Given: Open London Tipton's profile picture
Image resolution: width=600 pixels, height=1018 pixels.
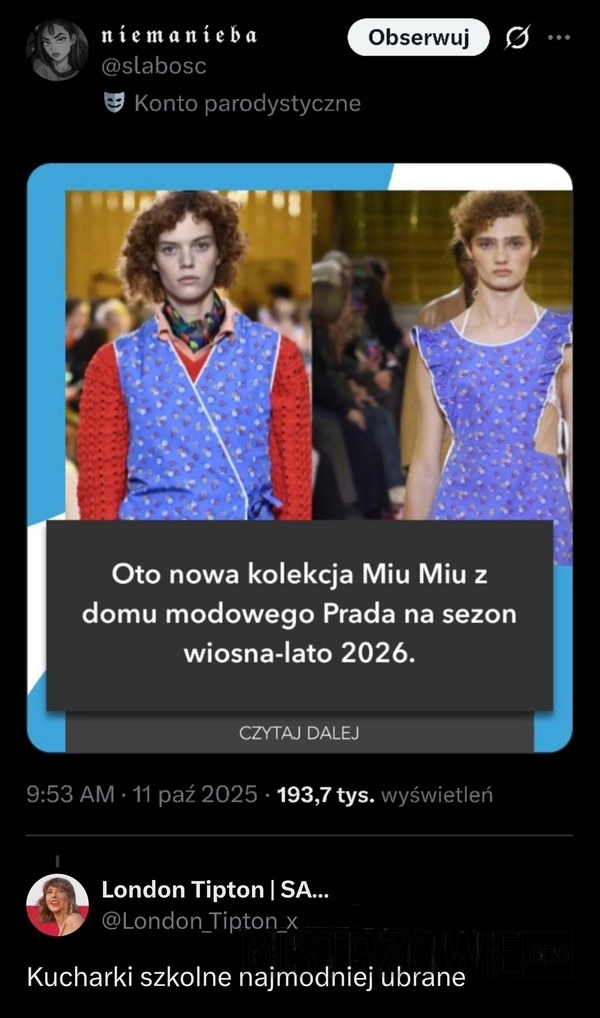Looking at the screenshot, I should pos(57,905).
